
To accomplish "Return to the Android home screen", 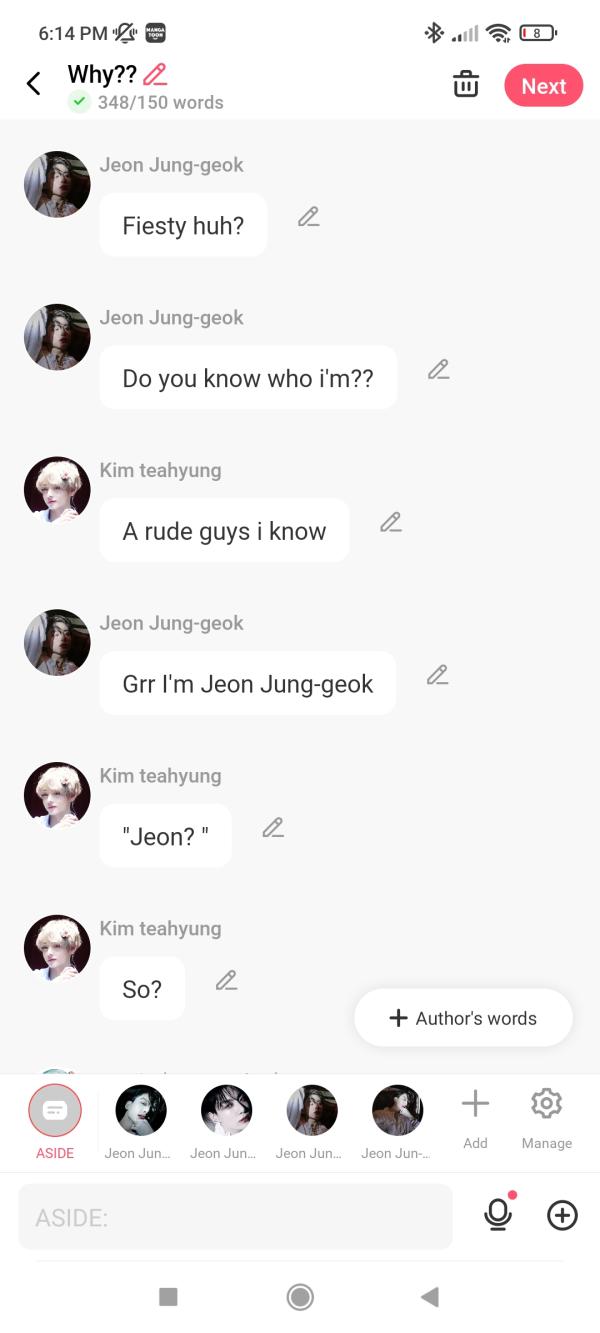I will pyautogui.click(x=300, y=1297).
